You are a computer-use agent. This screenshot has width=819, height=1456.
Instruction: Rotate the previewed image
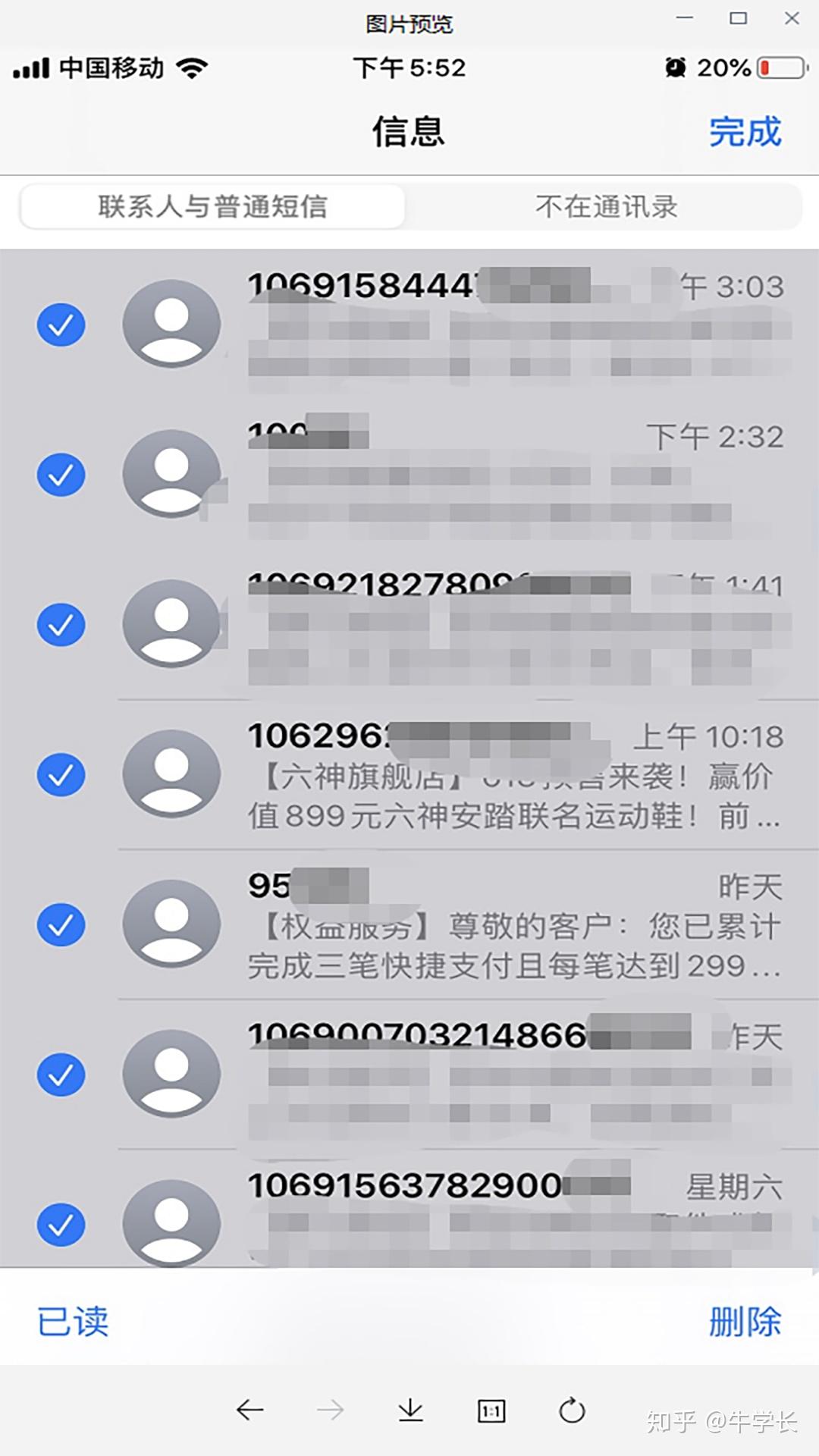click(x=572, y=1410)
